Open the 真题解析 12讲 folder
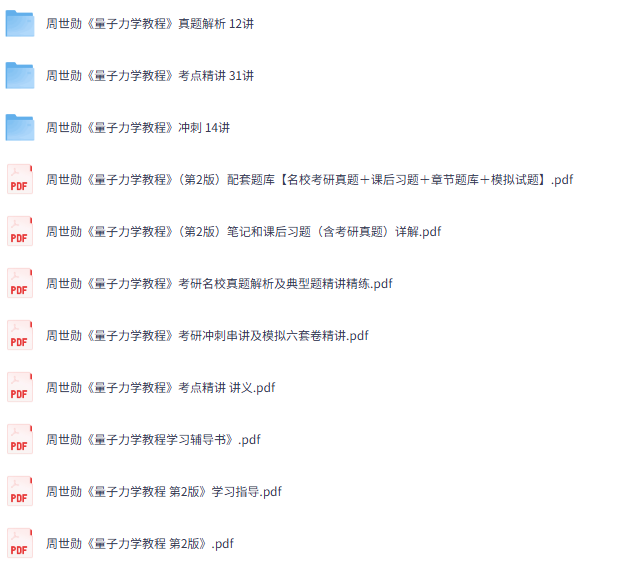 point(150,23)
